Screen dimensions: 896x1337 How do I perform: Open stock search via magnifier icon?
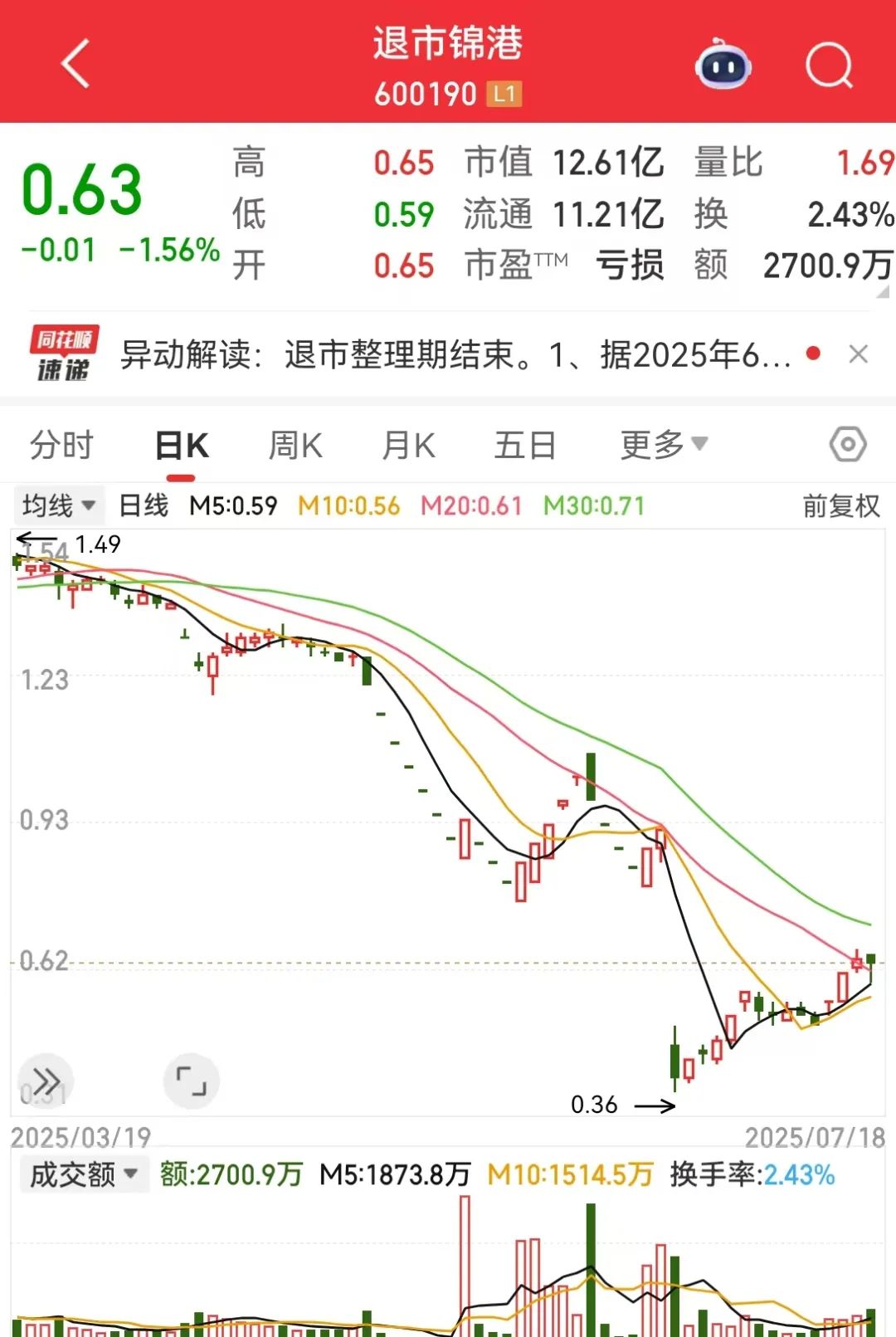click(x=828, y=65)
